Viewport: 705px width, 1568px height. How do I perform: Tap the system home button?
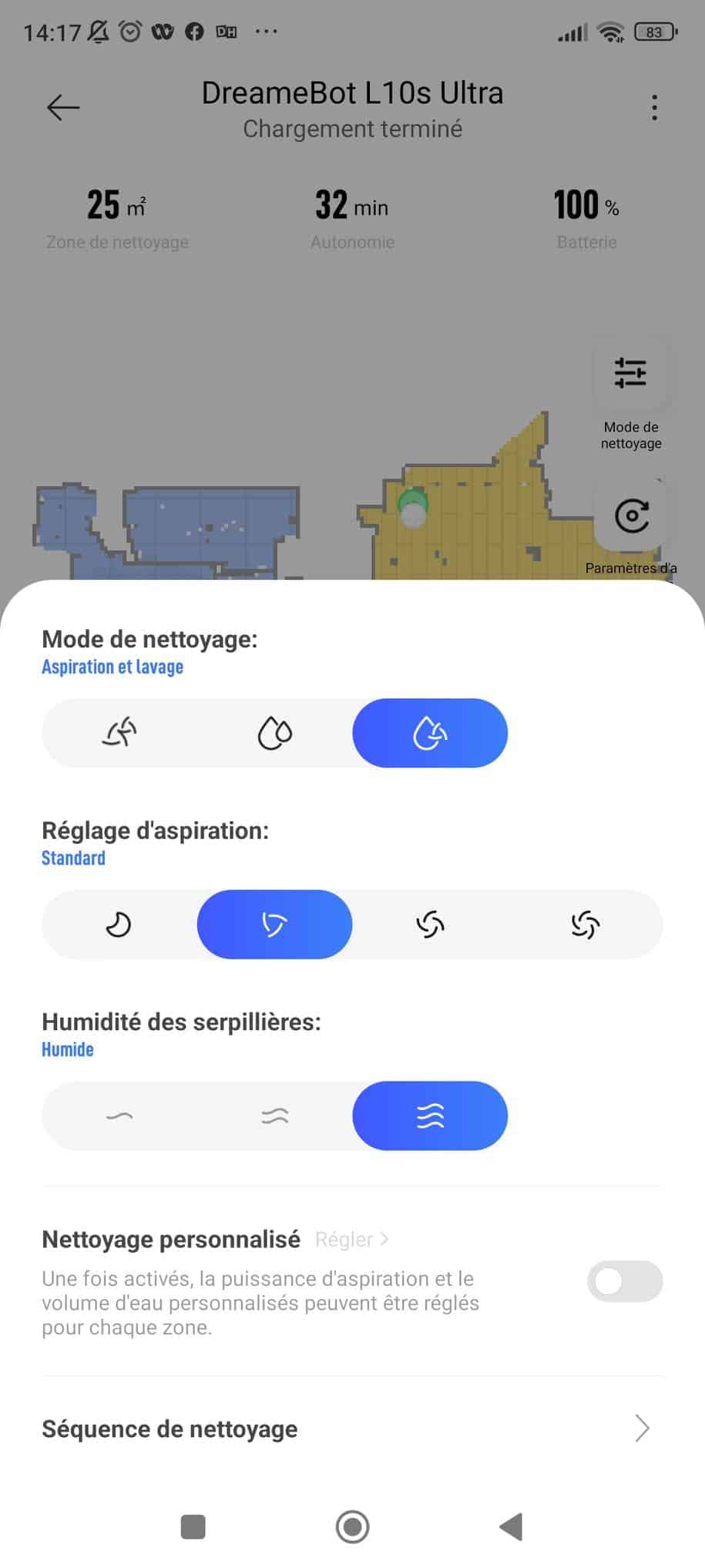click(352, 1526)
